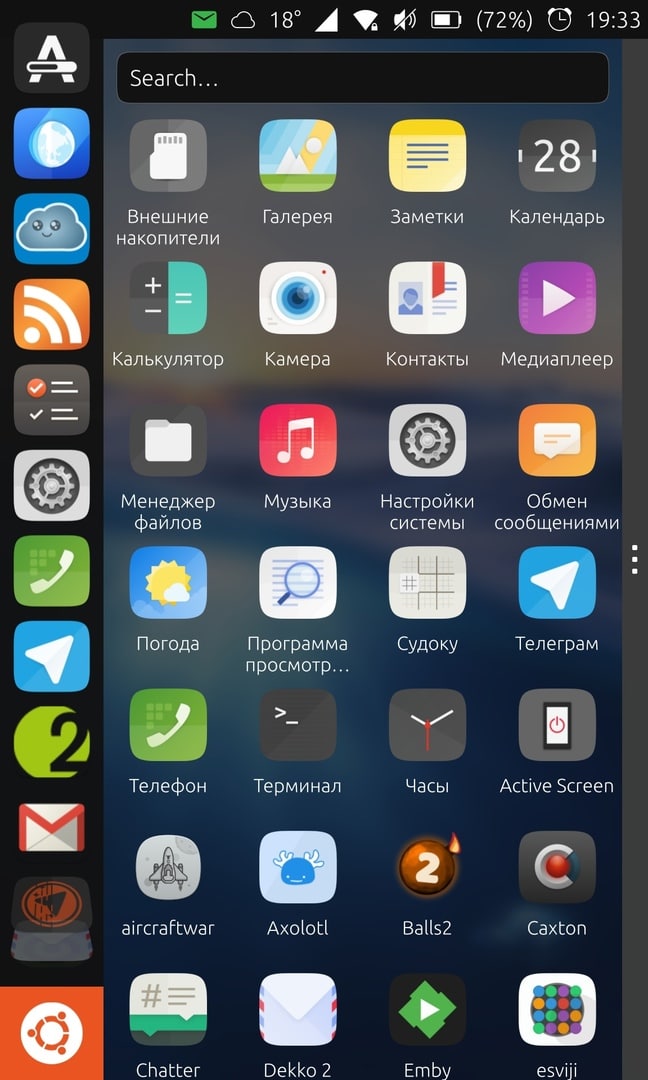Open Обмен сообщениями

pyautogui.click(x=557, y=441)
